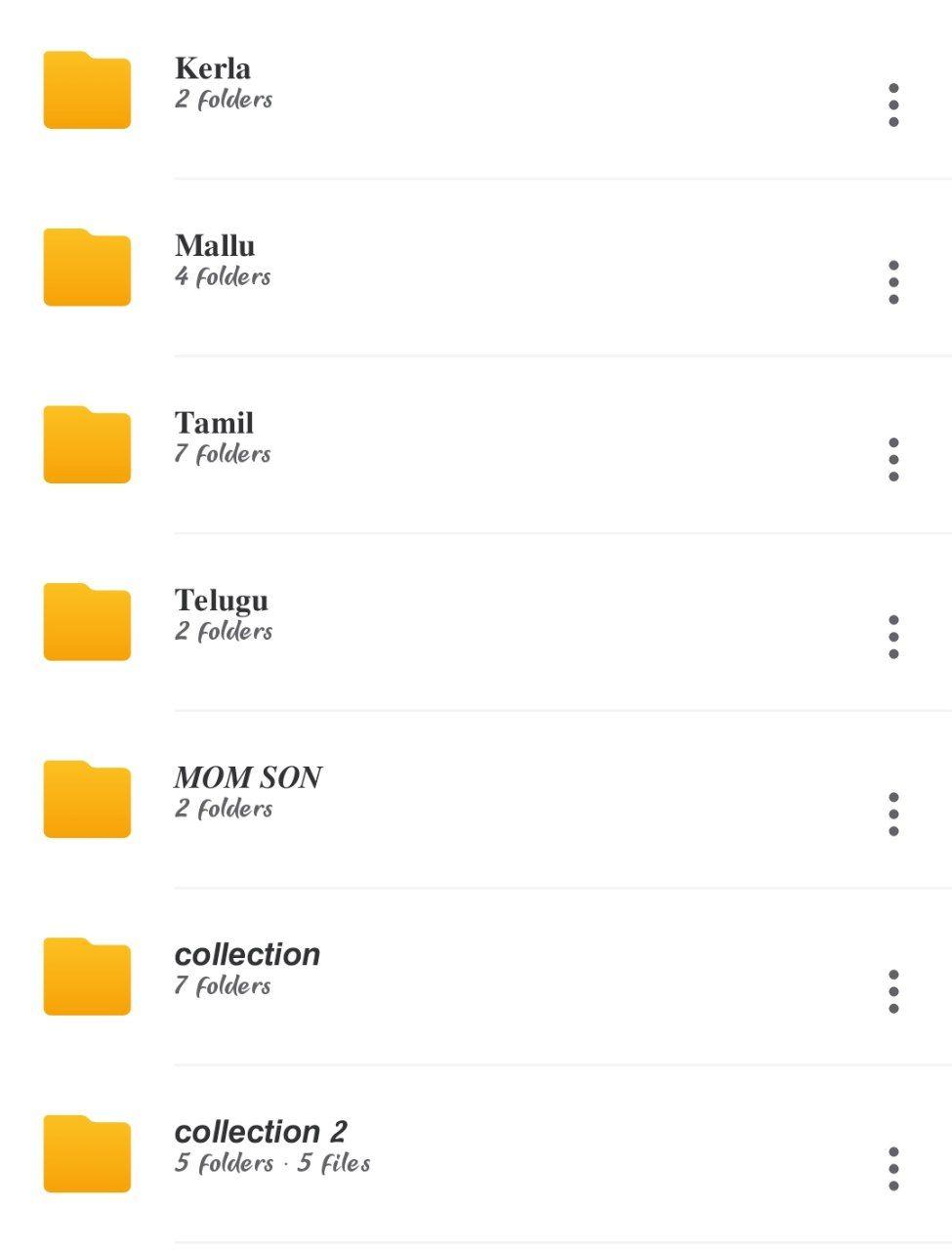This screenshot has width=952, height=1250.
Task: Tap the three-dot menu beside Mallu
Action: [893, 282]
